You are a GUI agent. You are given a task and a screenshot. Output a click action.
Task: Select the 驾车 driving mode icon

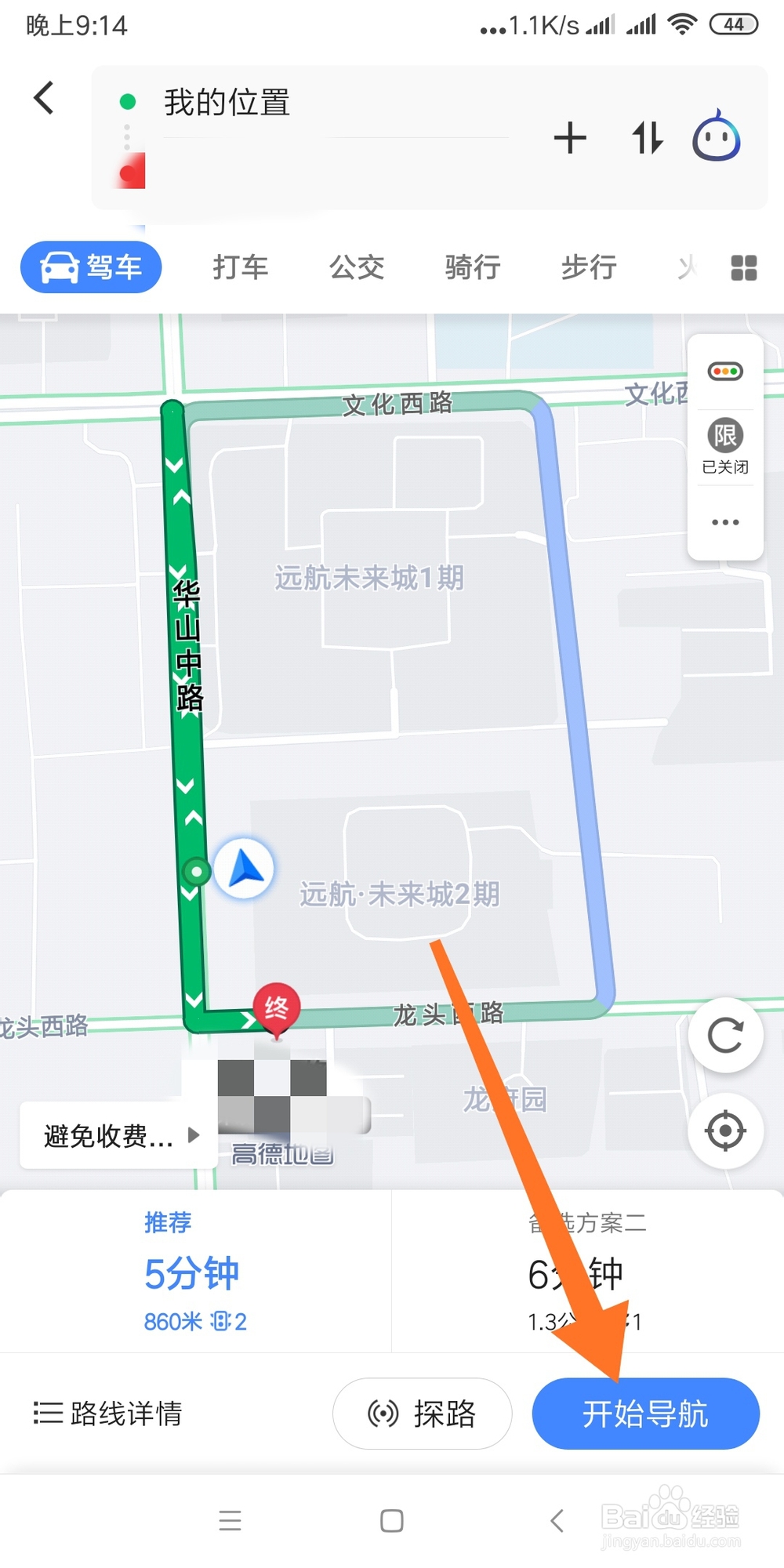[90, 267]
